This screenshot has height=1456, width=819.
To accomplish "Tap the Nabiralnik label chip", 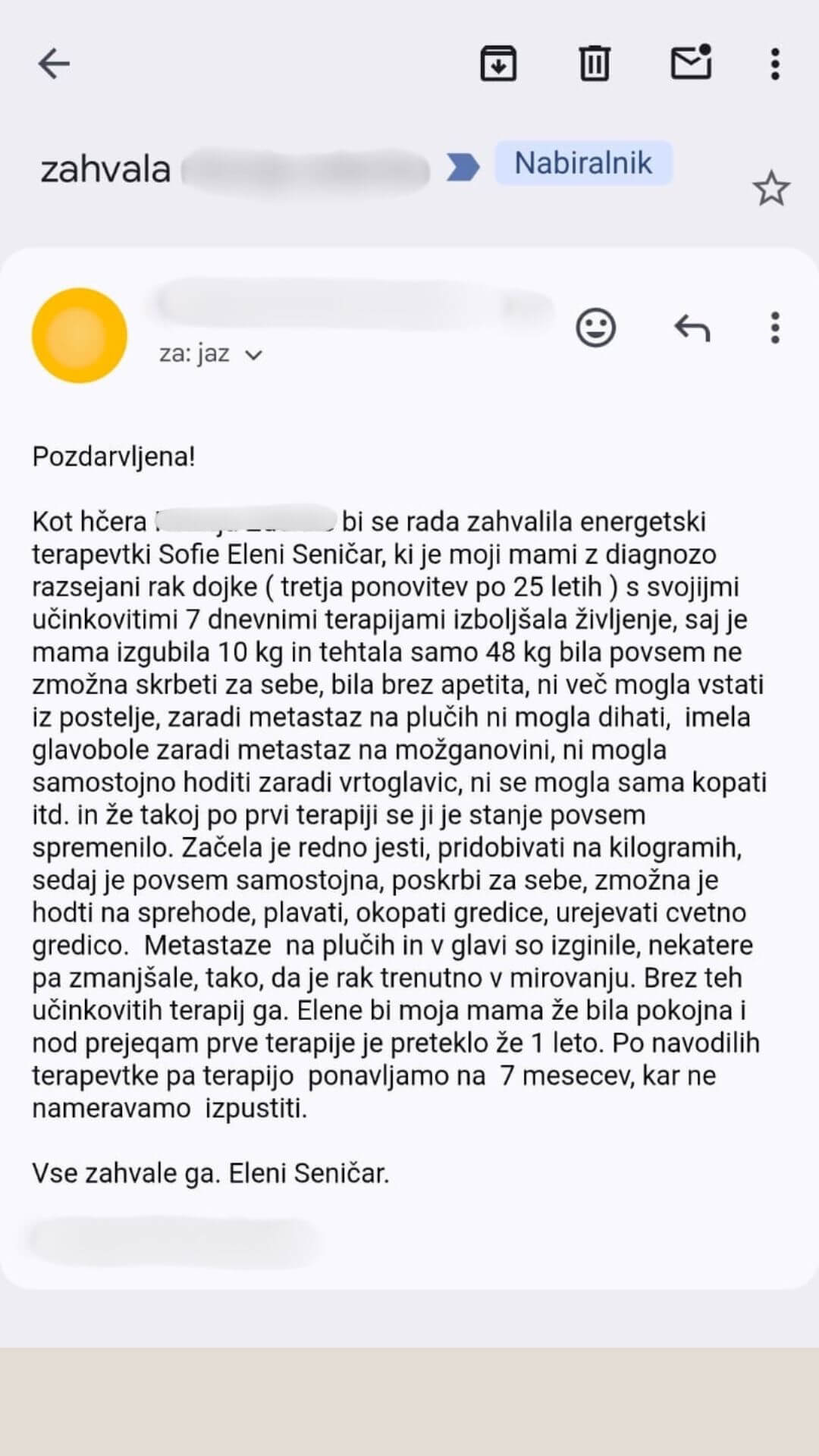I will pyautogui.click(x=583, y=163).
